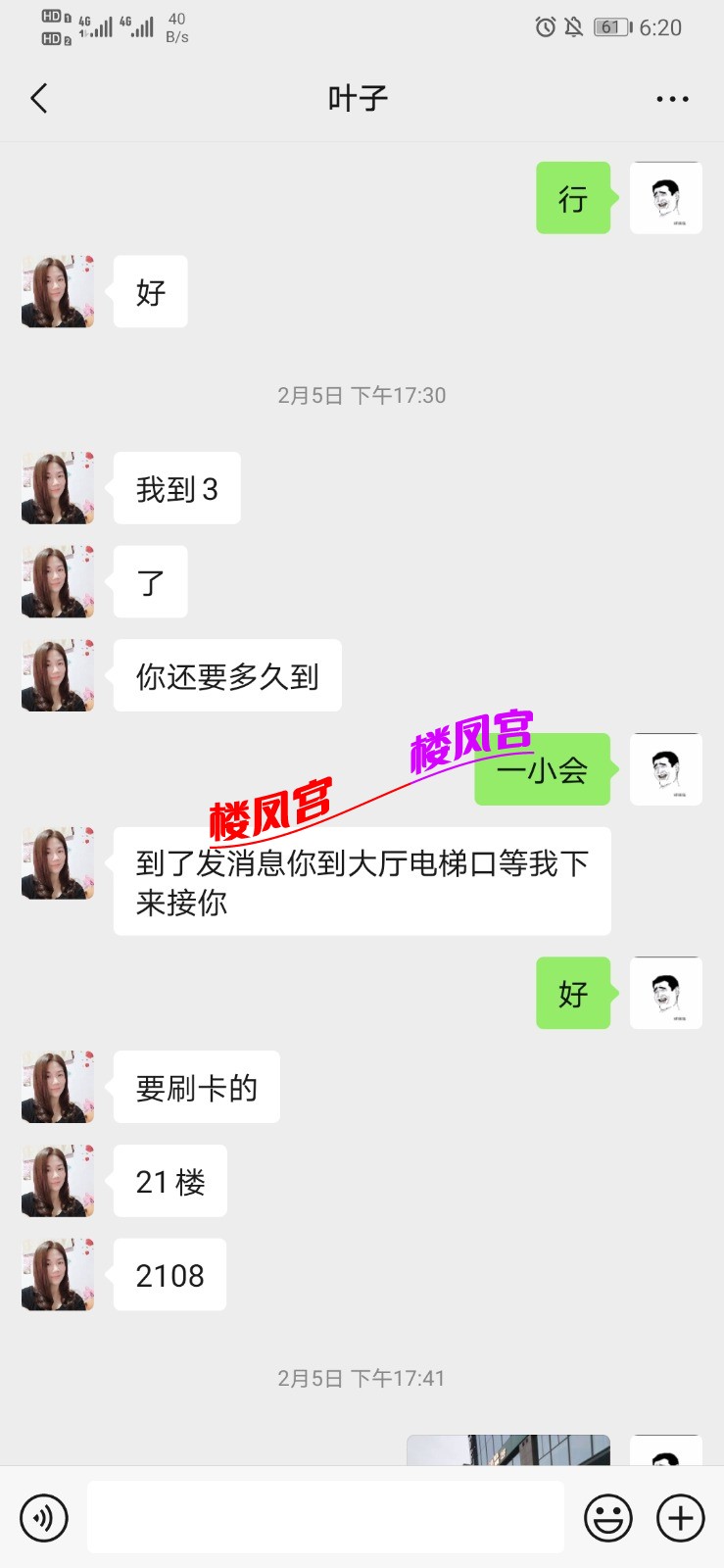
Task: Tap the message input field
Action: click(326, 1517)
